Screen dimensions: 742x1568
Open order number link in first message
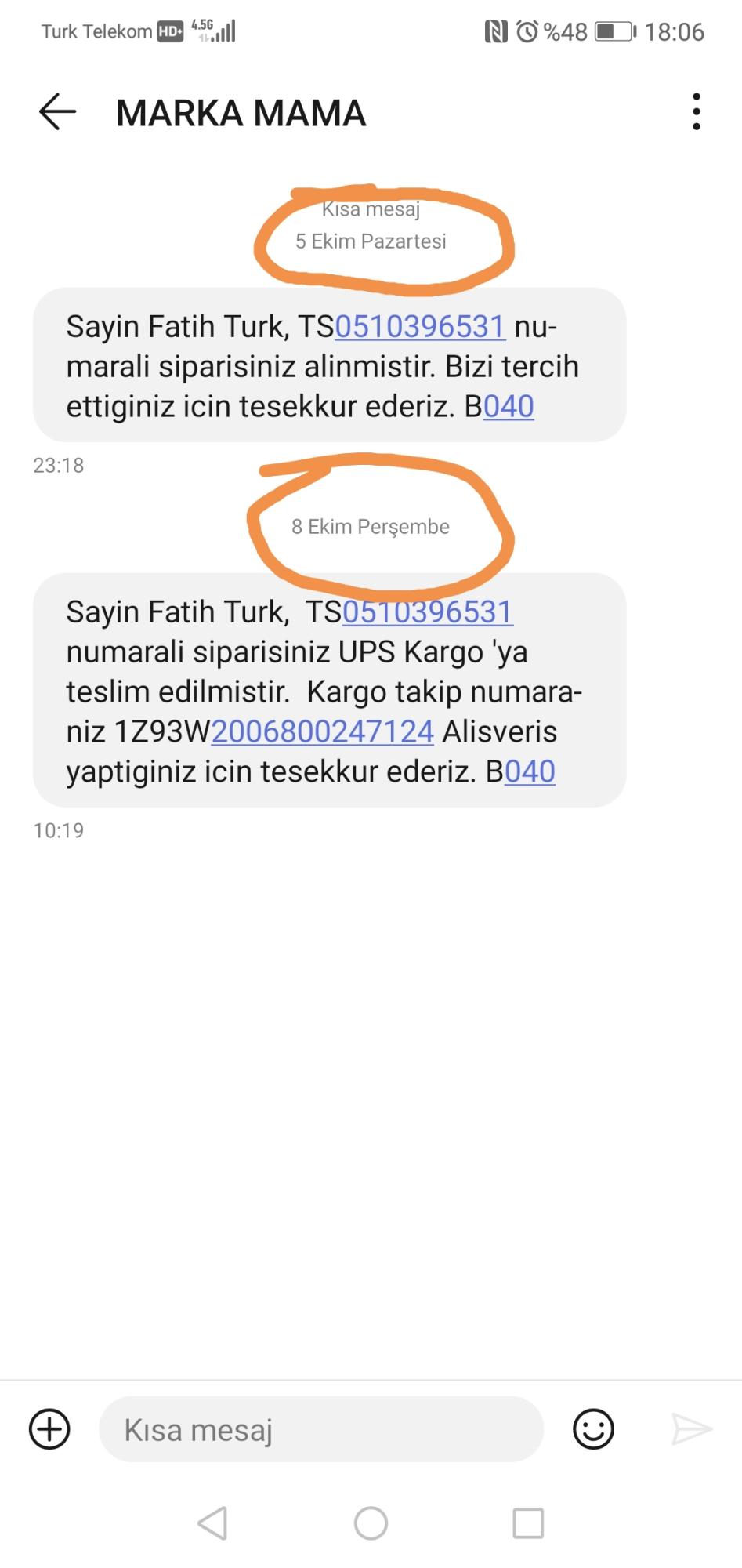click(x=420, y=326)
